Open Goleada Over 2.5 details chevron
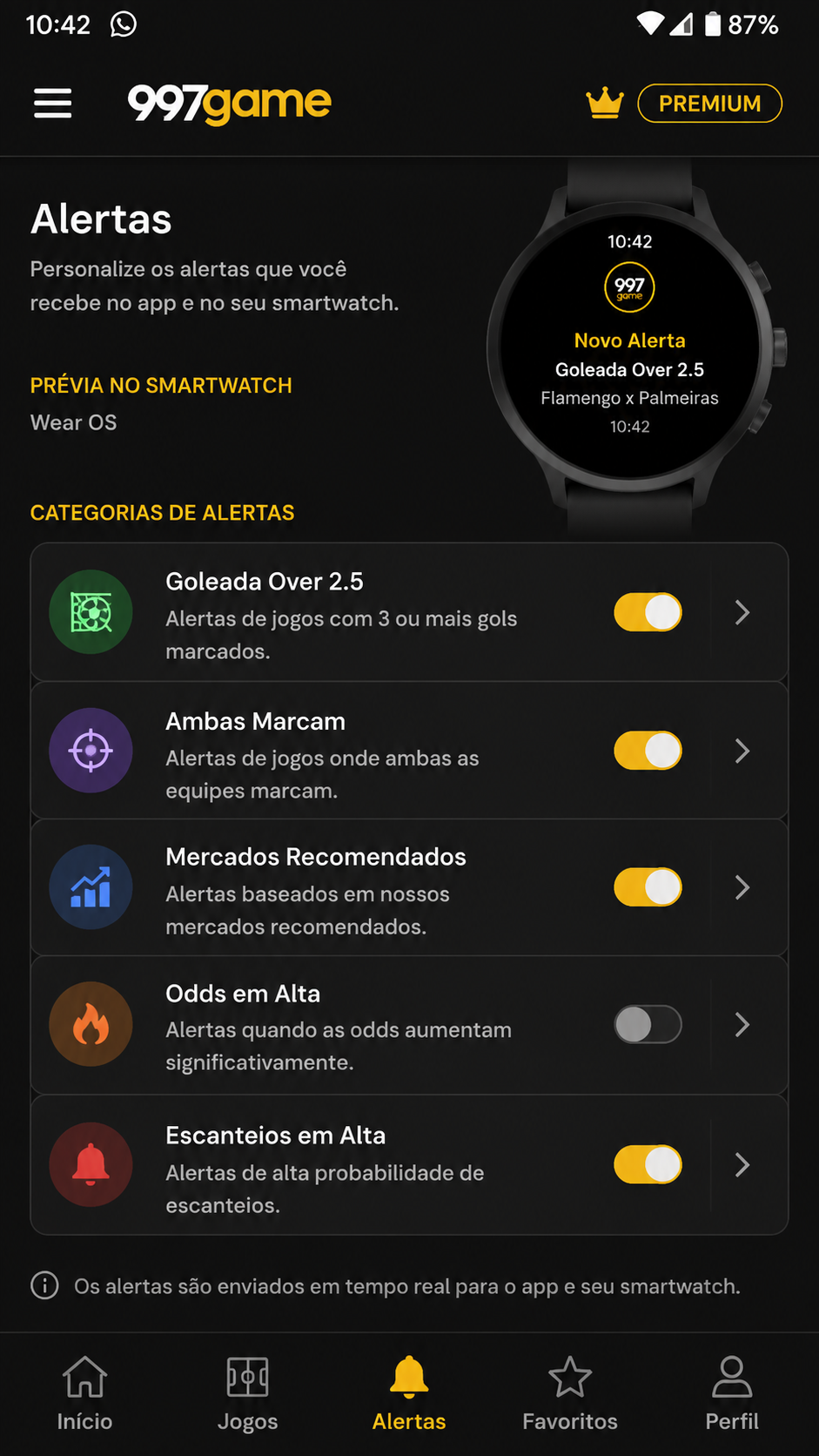The height and width of the screenshot is (1456, 819). 742,612
